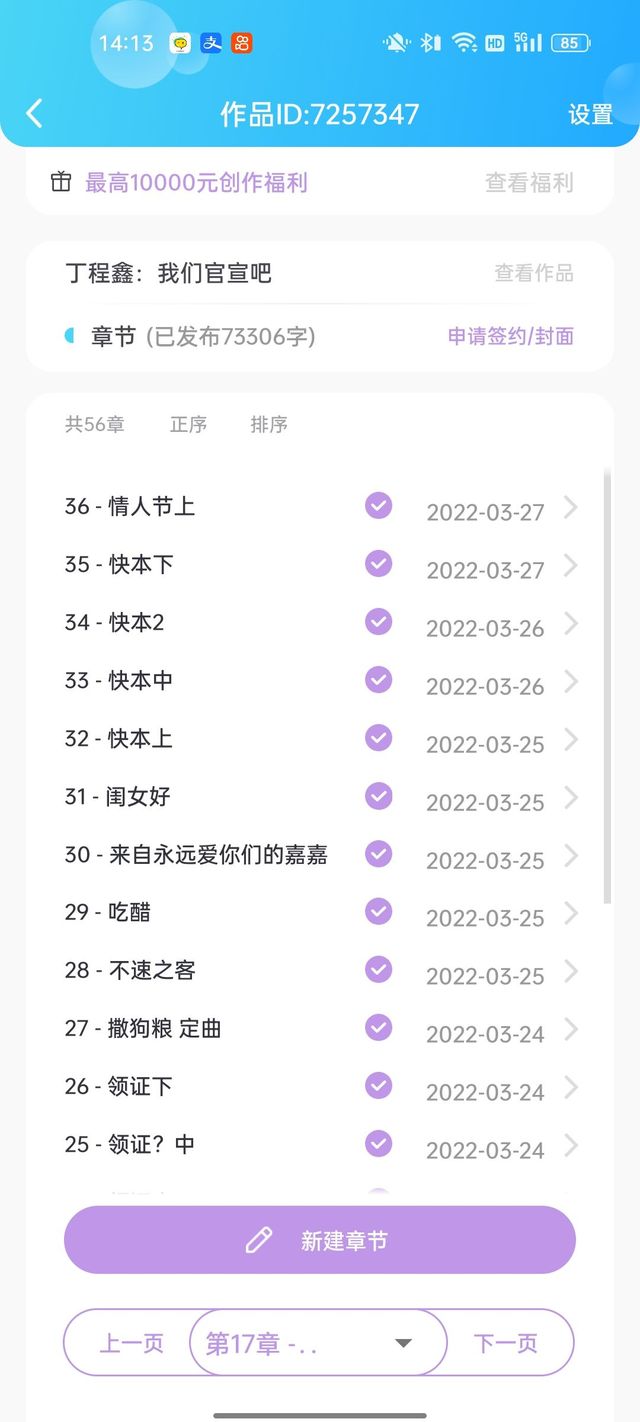Go back using the top-left arrow

click(x=35, y=113)
